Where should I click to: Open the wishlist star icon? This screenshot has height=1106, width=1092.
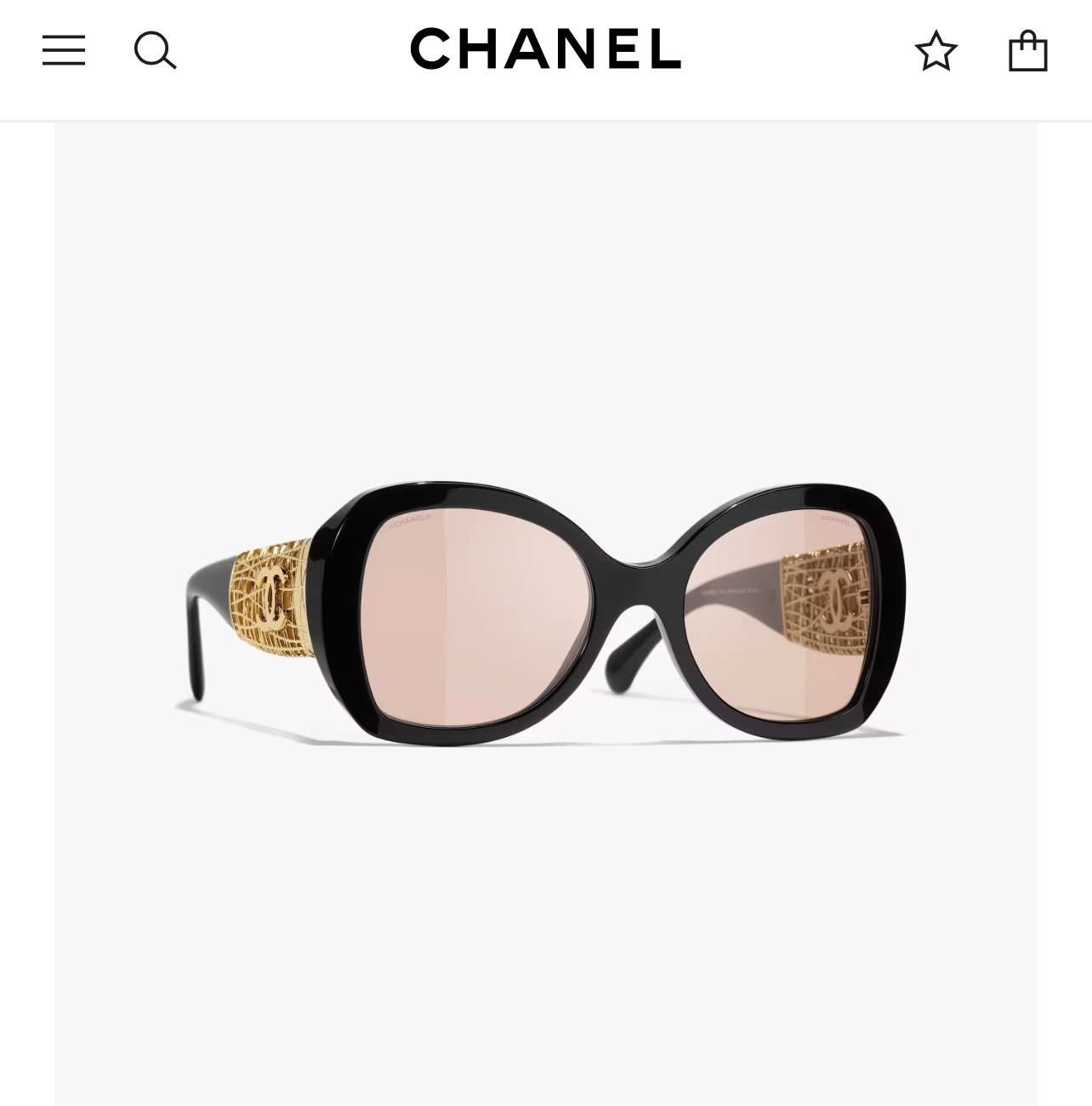[x=936, y=51]
